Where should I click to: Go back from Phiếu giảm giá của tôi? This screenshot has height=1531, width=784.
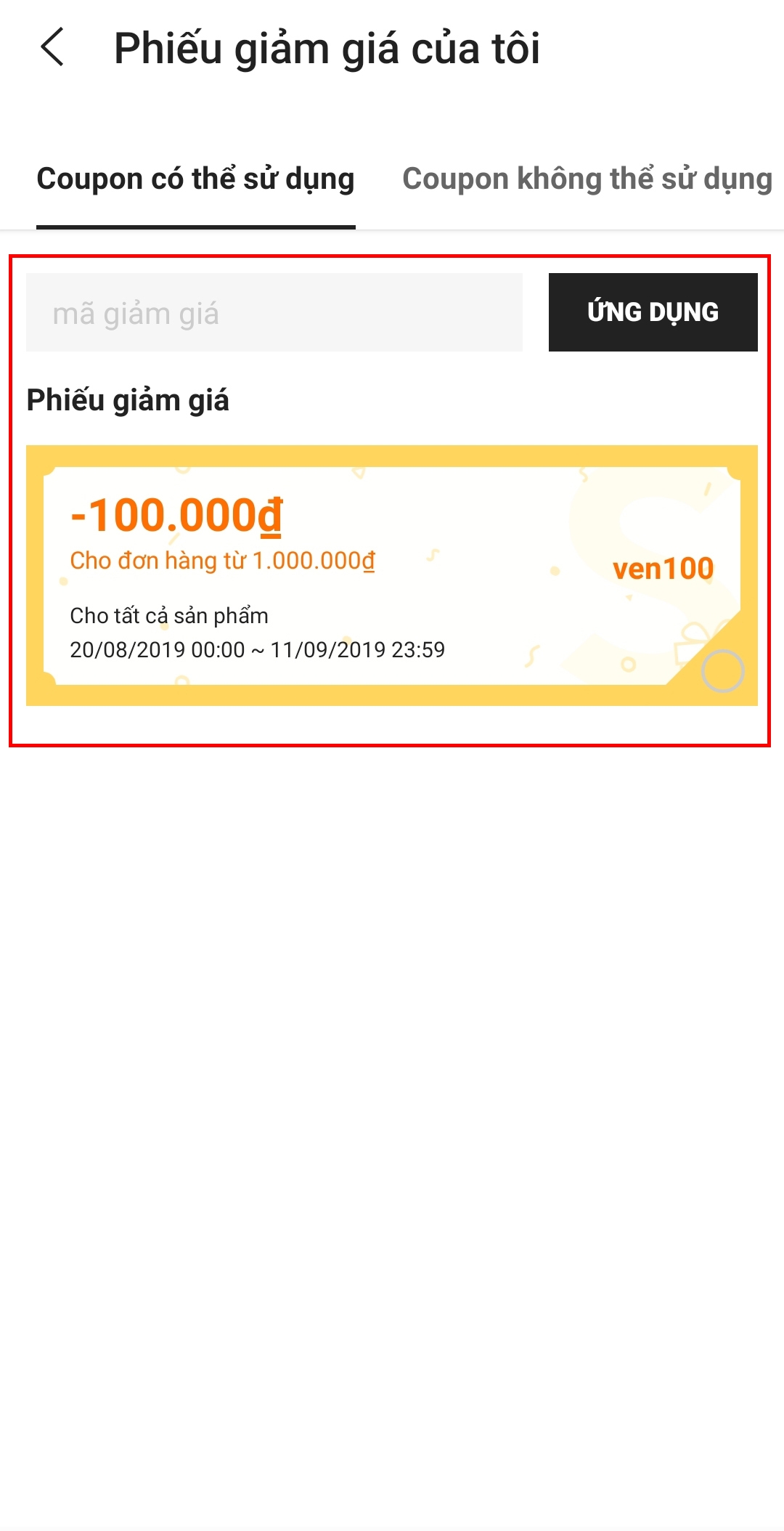[x=52, y=48]
